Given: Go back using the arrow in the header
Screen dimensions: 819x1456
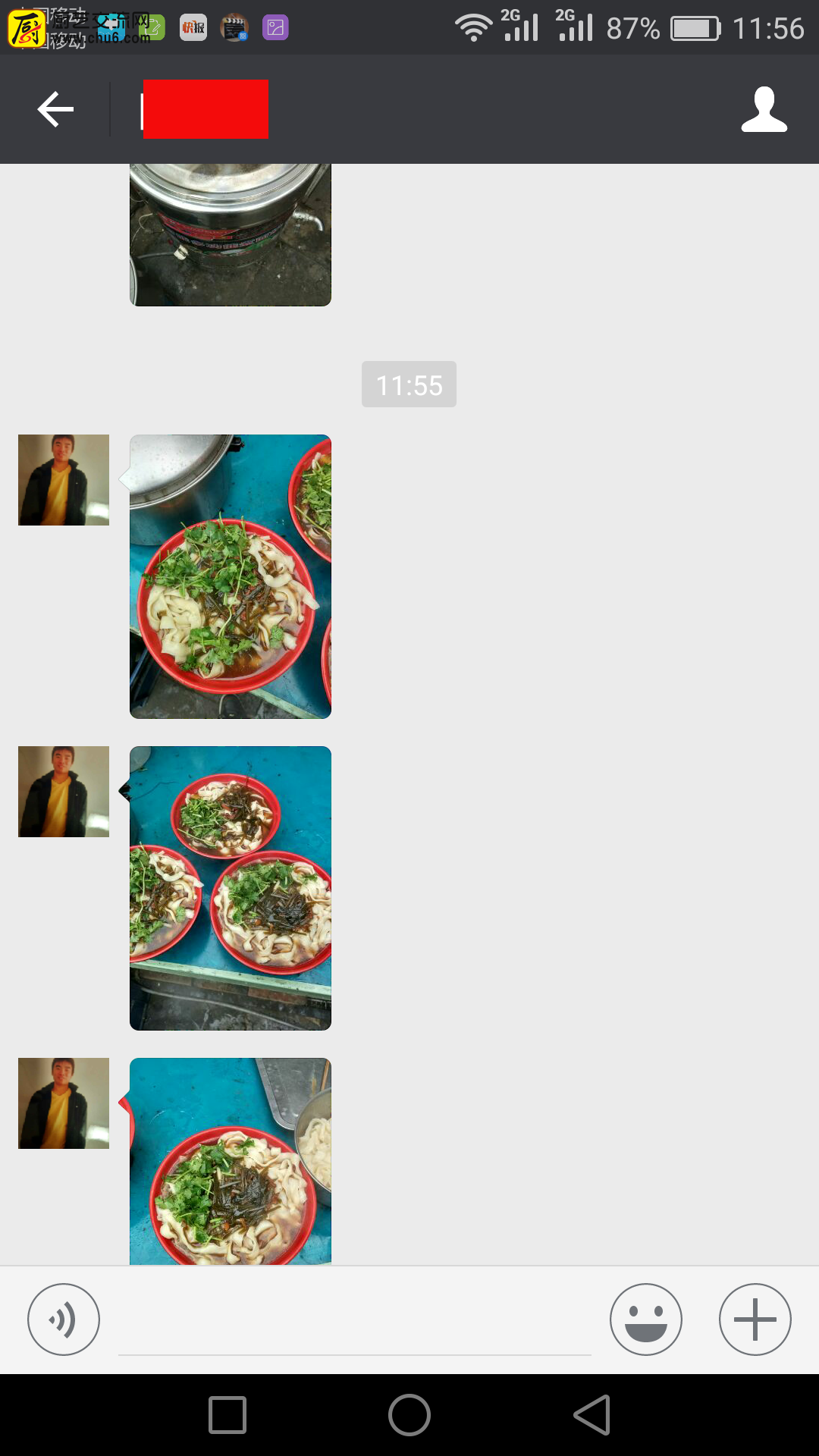Looking at the screenshot, I should (55, 109).
